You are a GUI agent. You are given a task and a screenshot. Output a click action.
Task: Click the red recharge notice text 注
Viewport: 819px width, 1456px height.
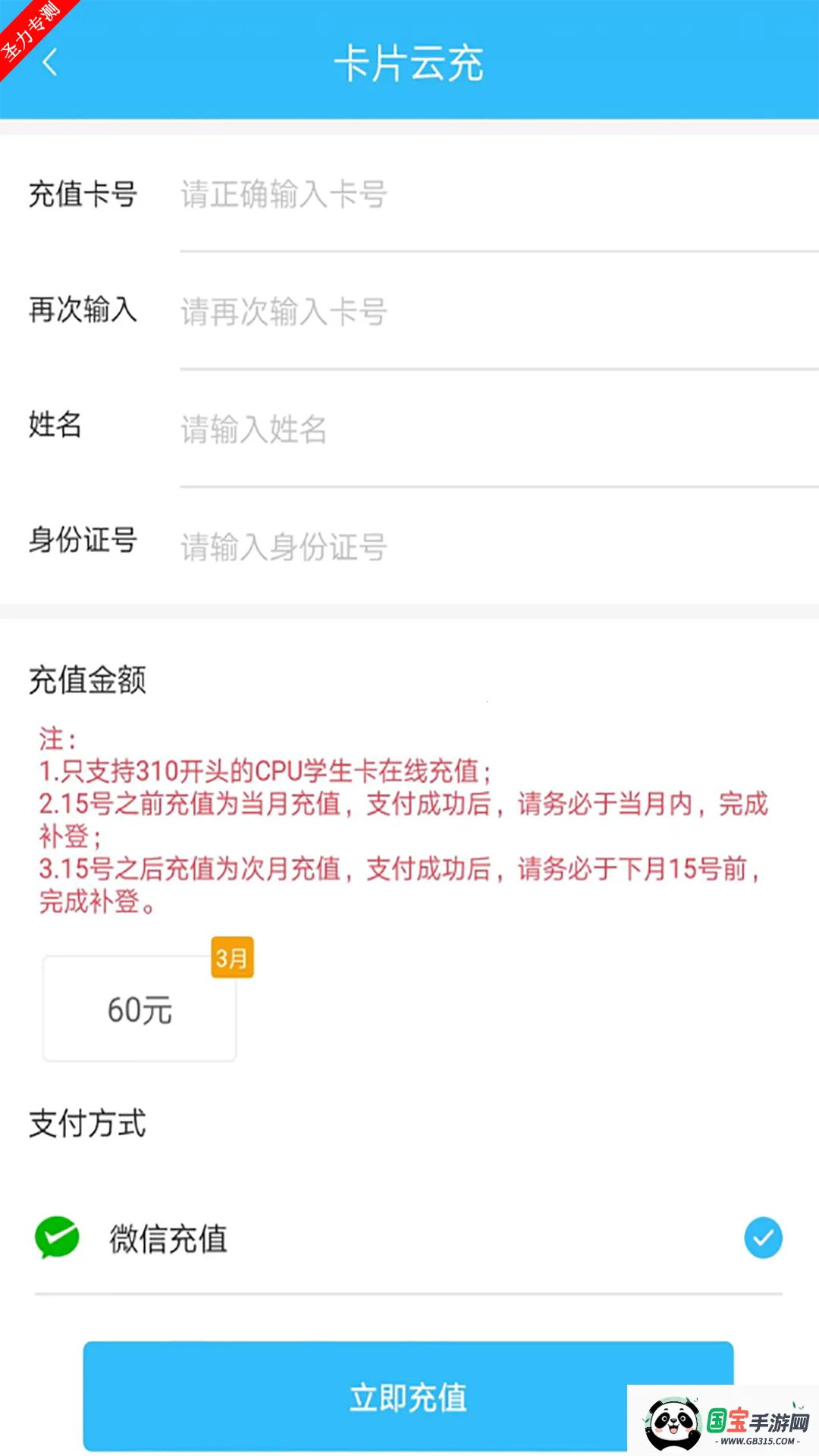(x=52, y=737)
